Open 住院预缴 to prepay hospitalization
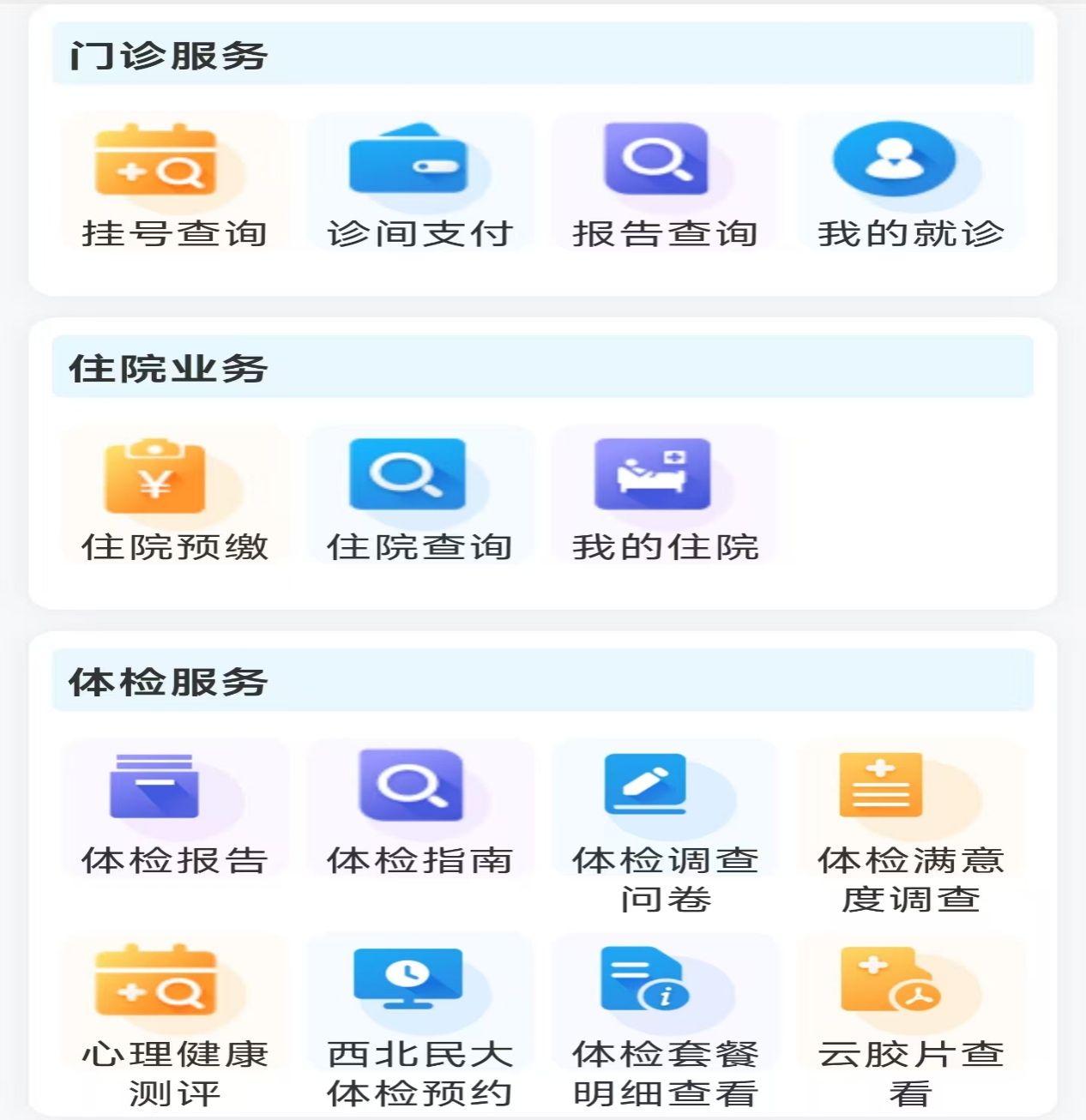 click(173, 496)
